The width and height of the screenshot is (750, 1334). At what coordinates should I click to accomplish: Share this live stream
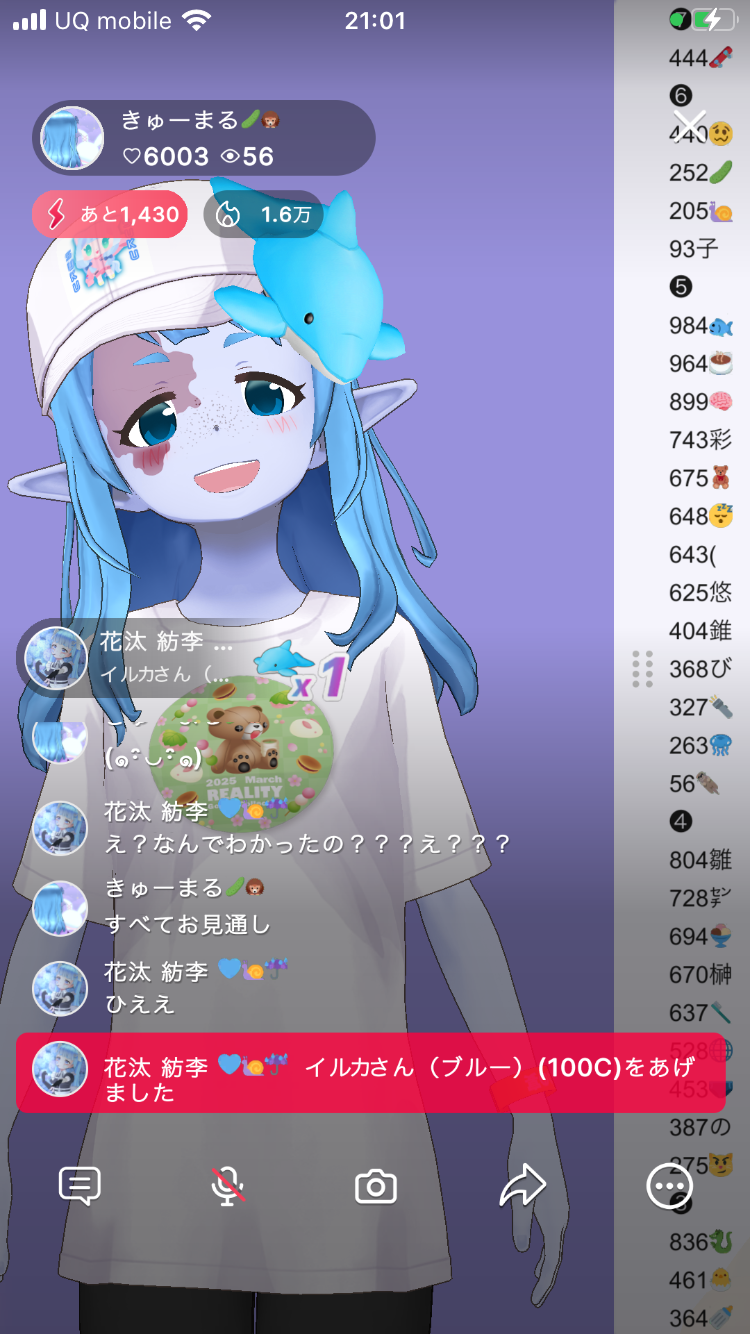pos(522,1187)
